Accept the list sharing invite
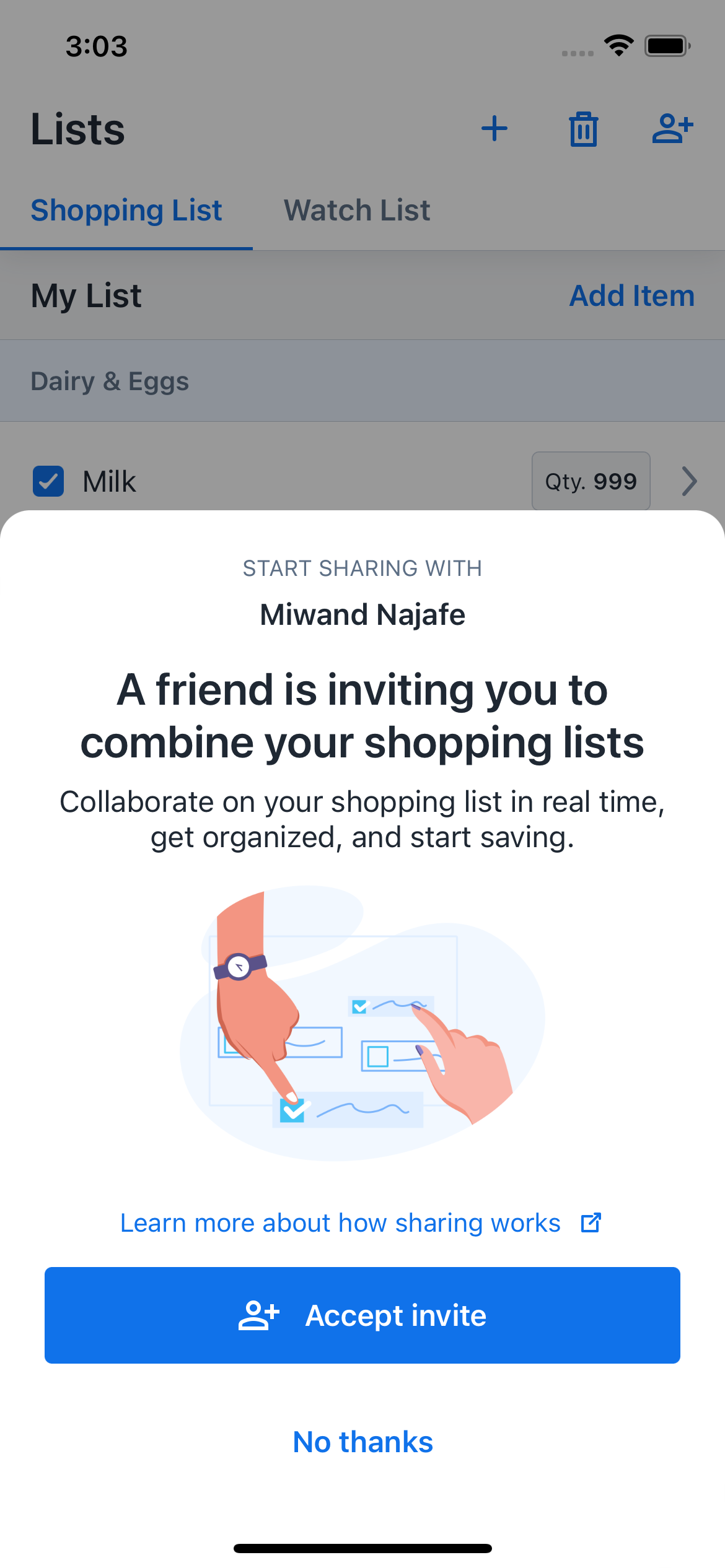This screenshot has width=725, height=1568. coord(362,1315)
